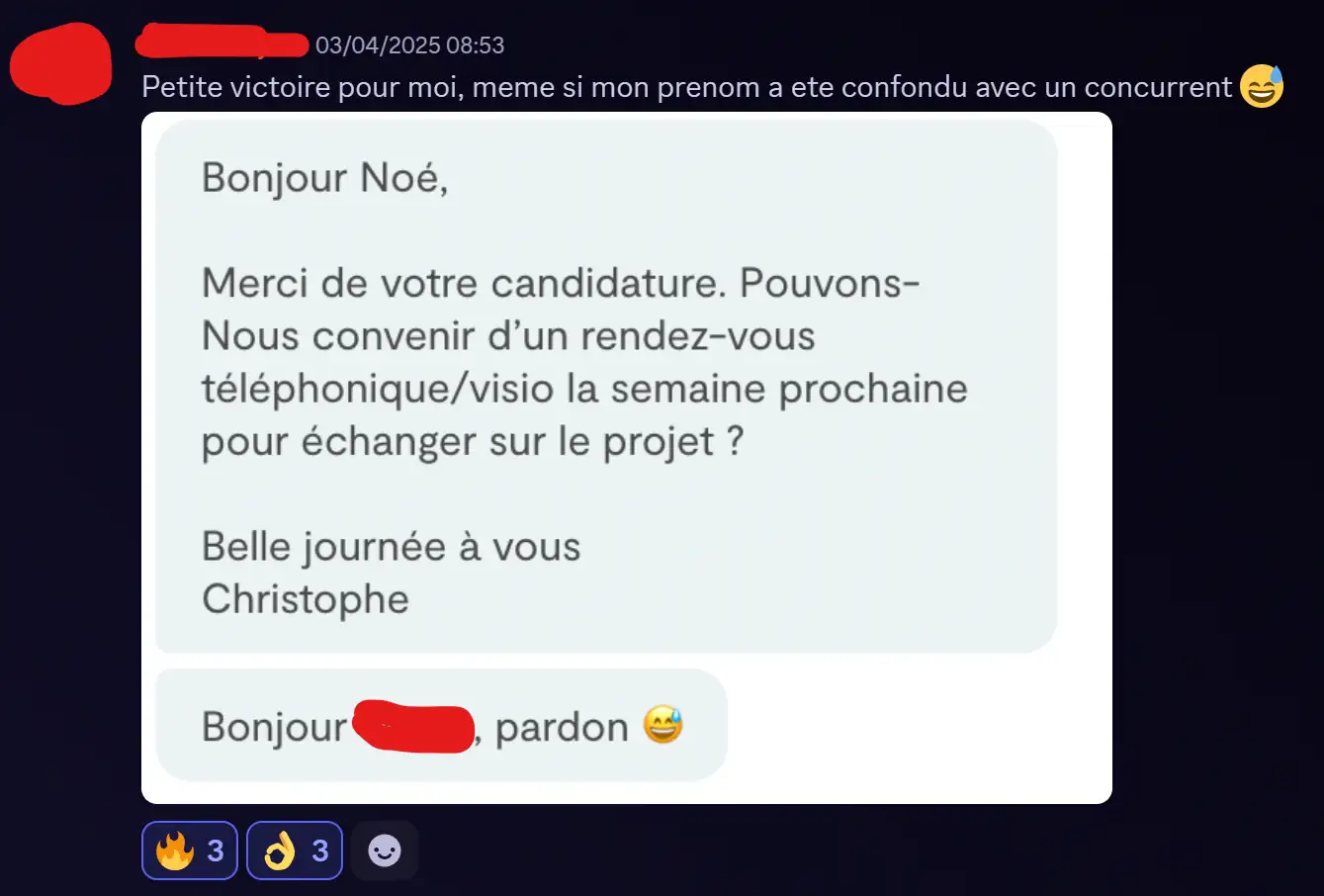The image size is (1324, 896).
Task: Open the message author's avatar
Action: [61, 62]
